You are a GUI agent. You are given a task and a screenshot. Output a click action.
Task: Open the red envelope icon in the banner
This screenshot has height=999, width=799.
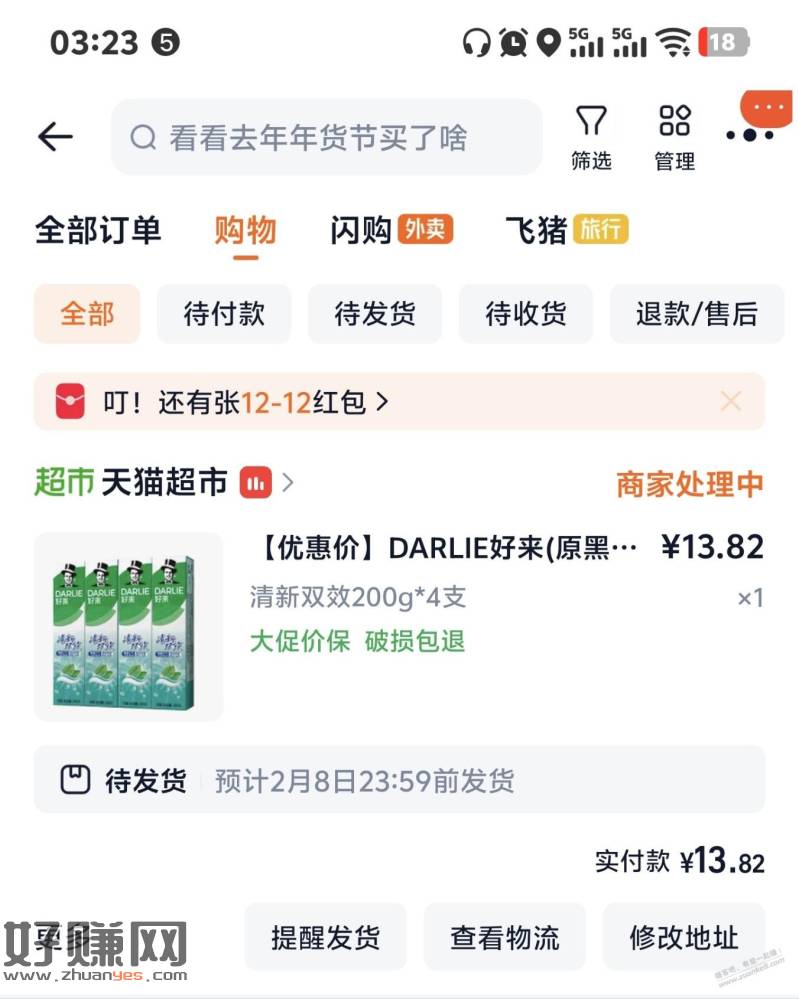point(68,401)
